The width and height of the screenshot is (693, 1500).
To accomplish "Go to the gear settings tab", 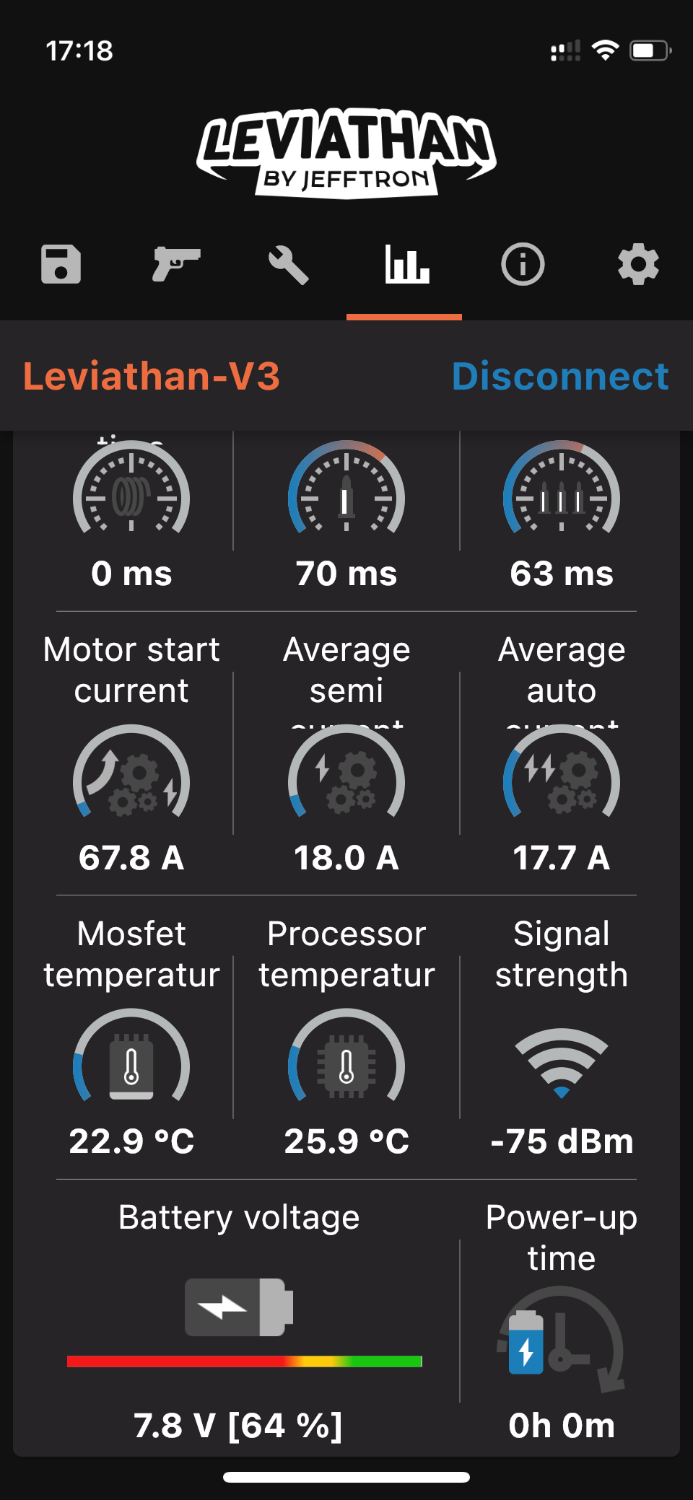I will click(638, 266).
